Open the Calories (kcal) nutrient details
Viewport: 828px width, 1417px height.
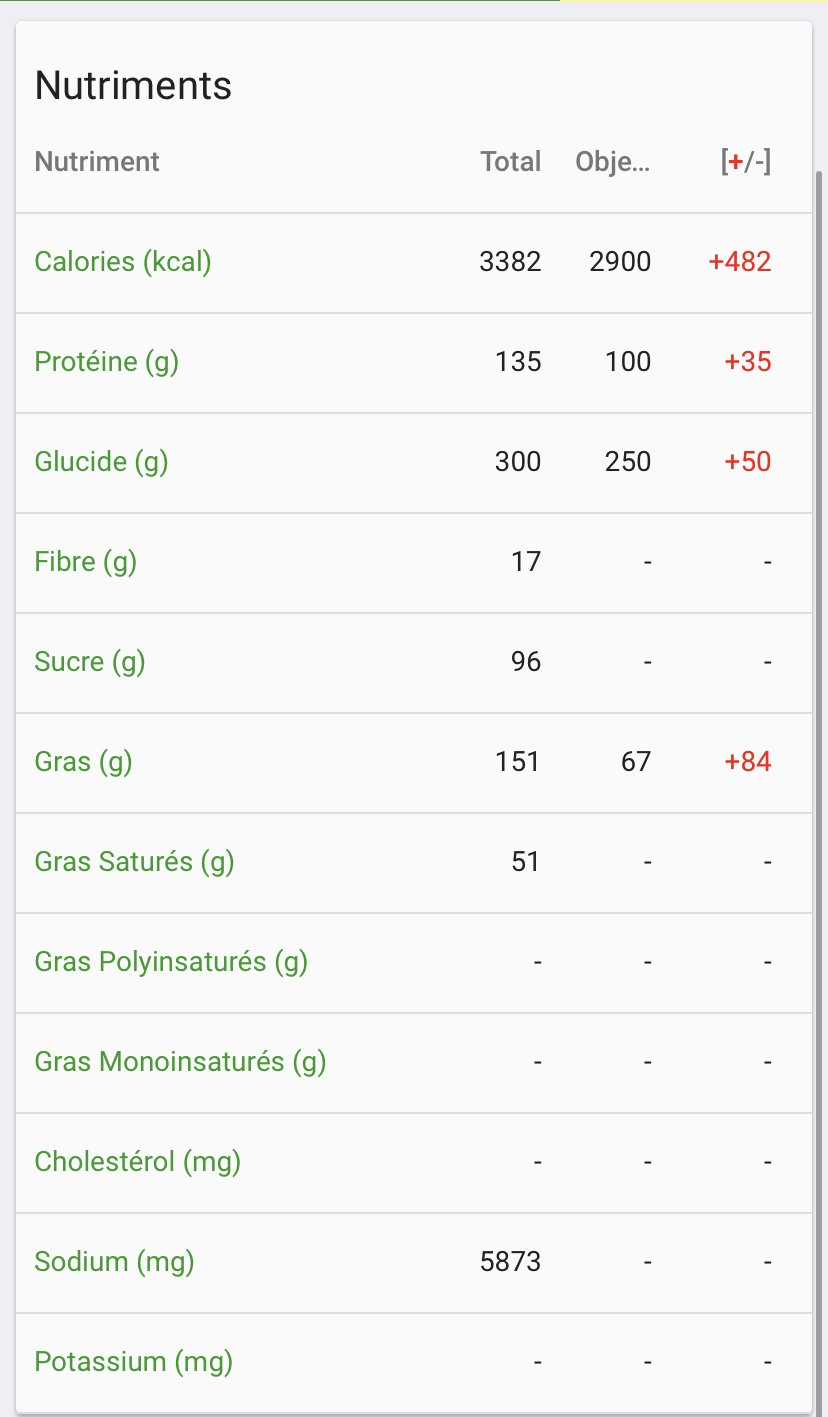point(123,262)
